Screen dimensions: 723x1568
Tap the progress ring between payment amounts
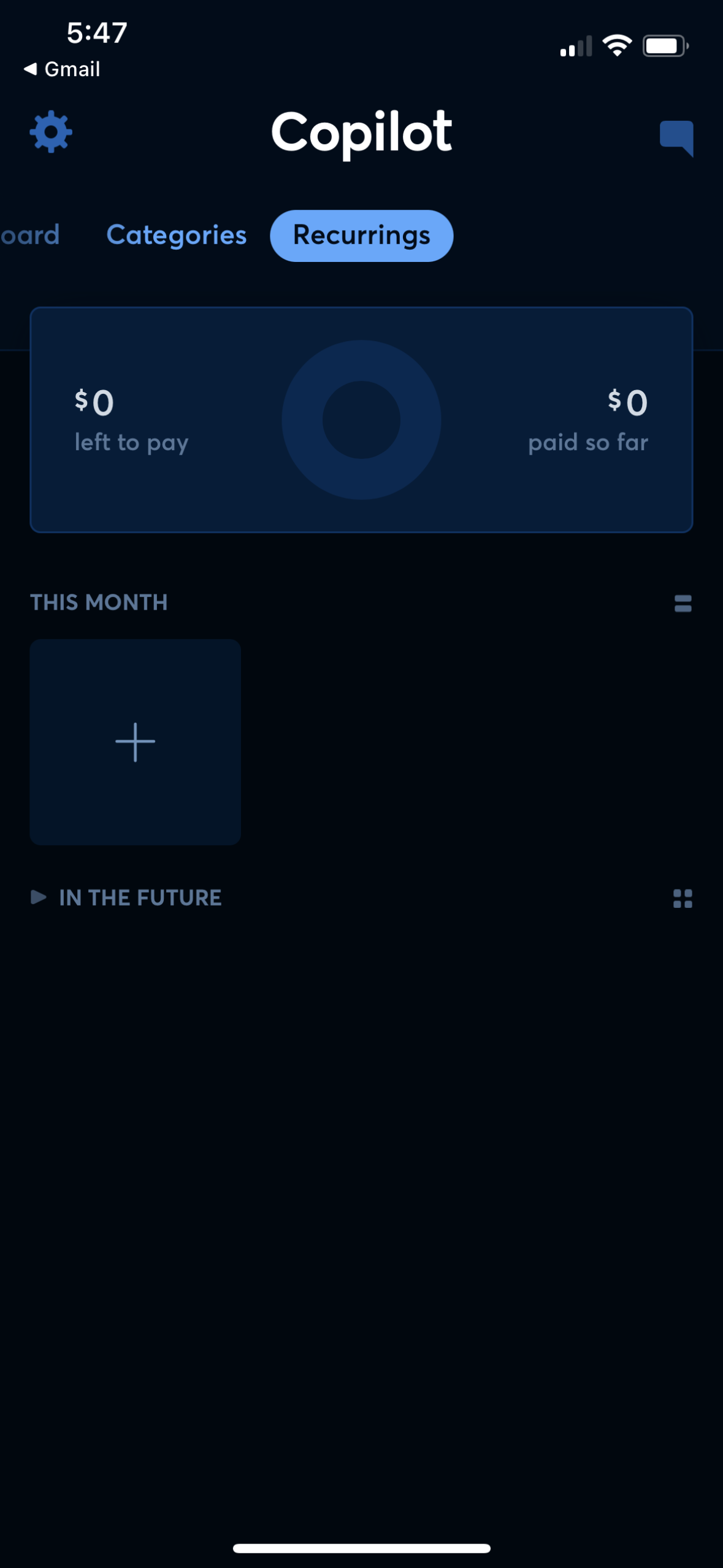(x=361, y=420)
